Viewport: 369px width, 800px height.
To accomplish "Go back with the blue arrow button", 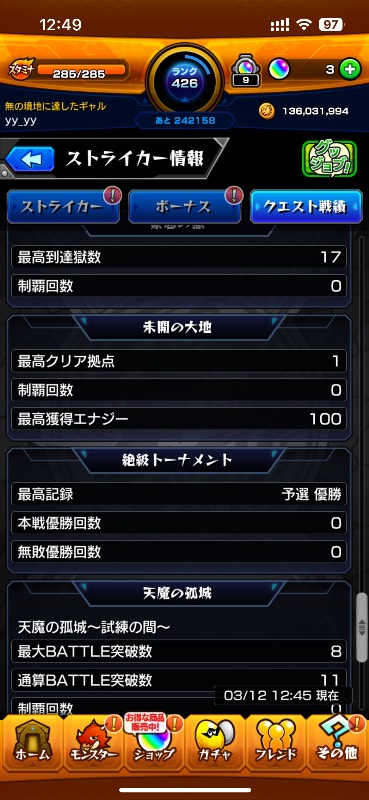I will click(30, 159).
